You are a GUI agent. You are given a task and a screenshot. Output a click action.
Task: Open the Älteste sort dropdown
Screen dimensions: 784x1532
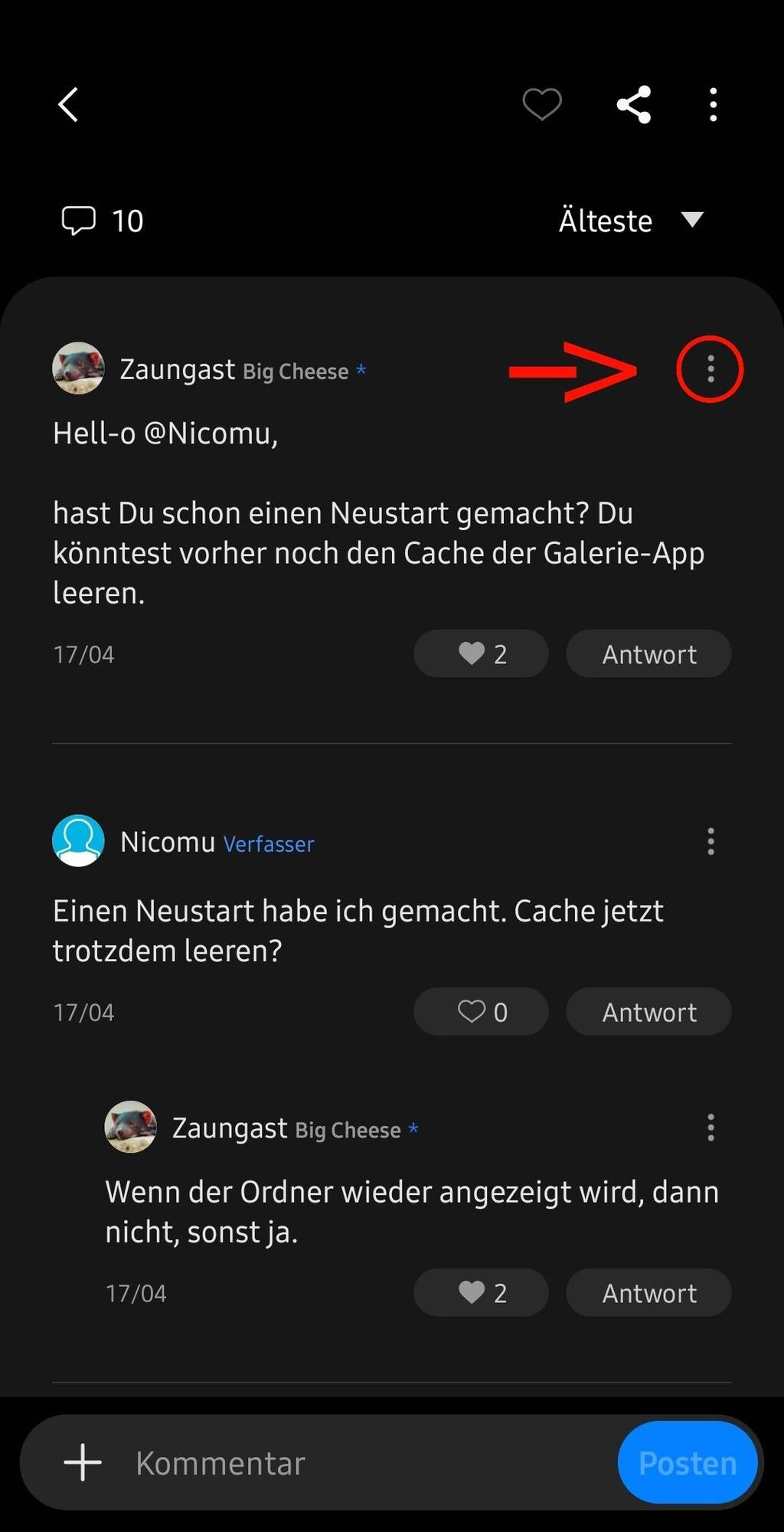631,221
